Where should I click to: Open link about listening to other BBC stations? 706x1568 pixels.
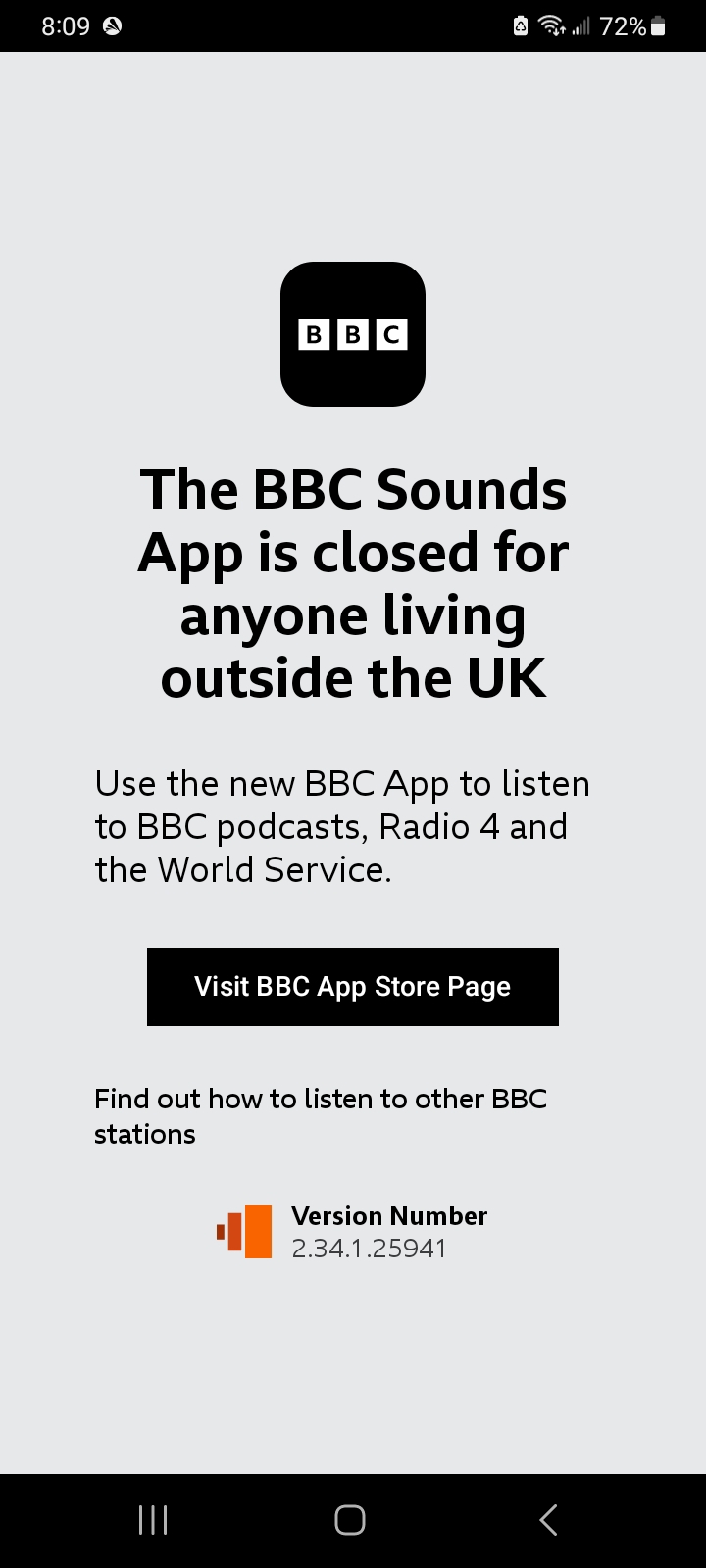pos(320,1115)
